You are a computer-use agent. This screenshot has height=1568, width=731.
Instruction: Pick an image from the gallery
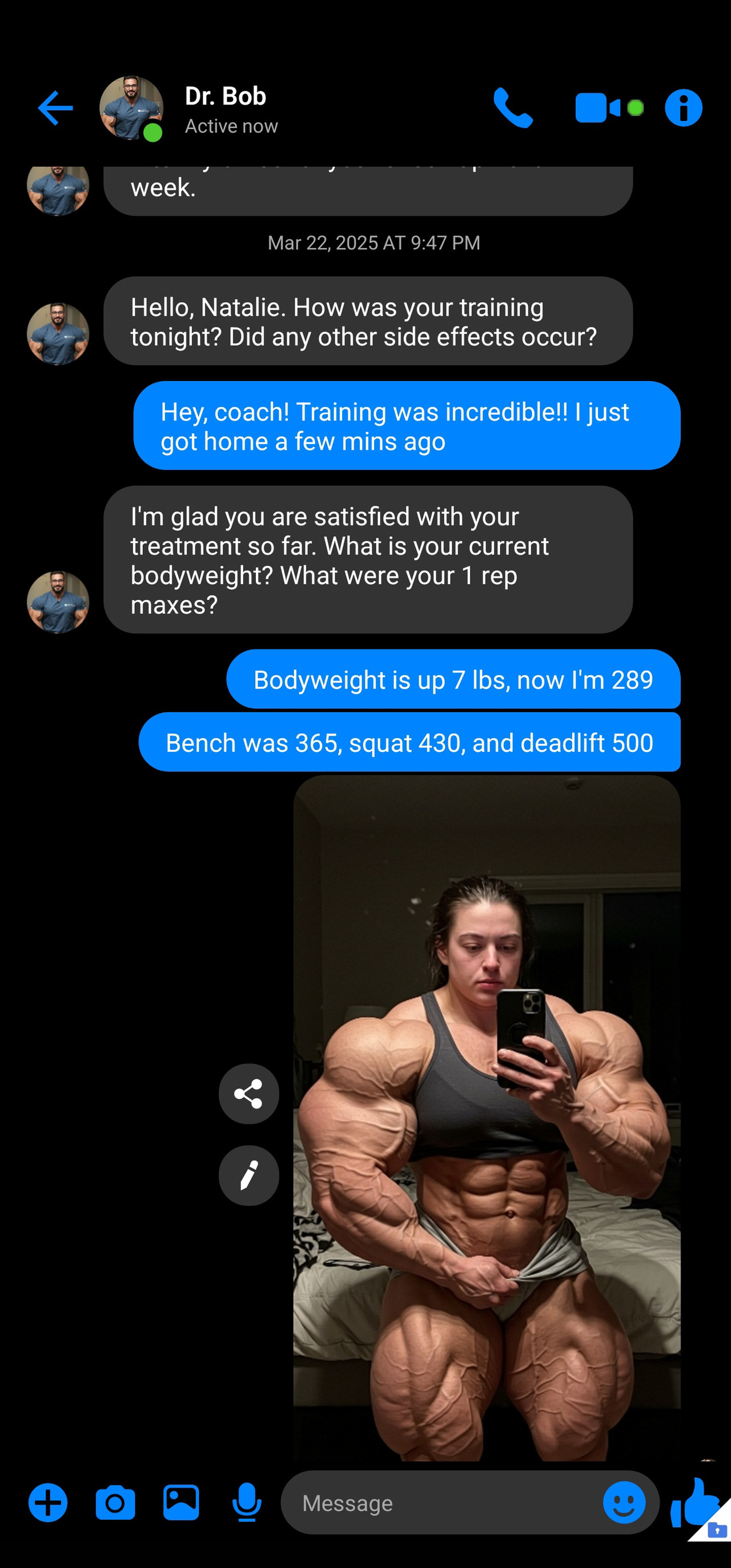pos(181,1503)
